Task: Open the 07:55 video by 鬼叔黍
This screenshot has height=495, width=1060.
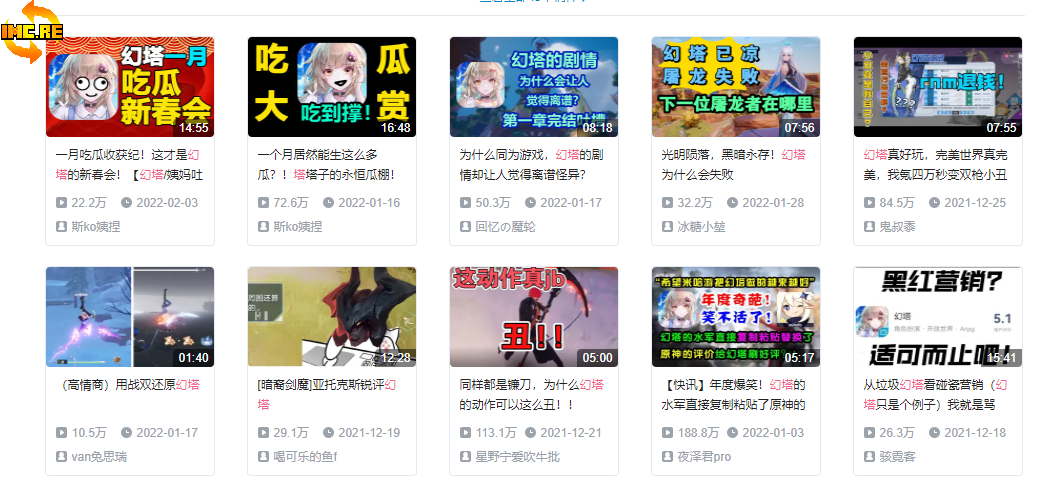Action: [x=937, y=87]
